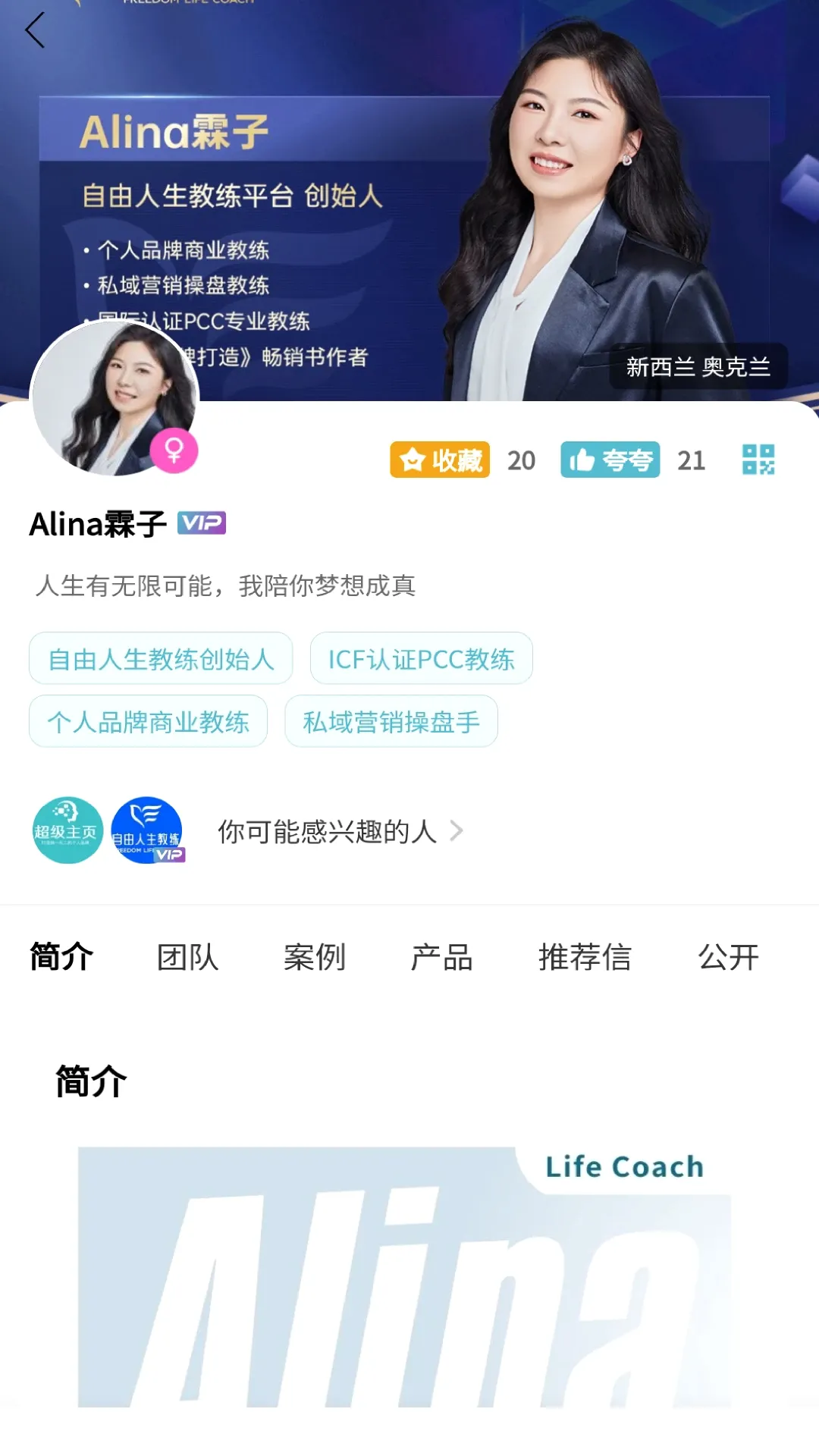
Task: Select the 私域营销操盘手 tag
Action: tap(391, 721)
